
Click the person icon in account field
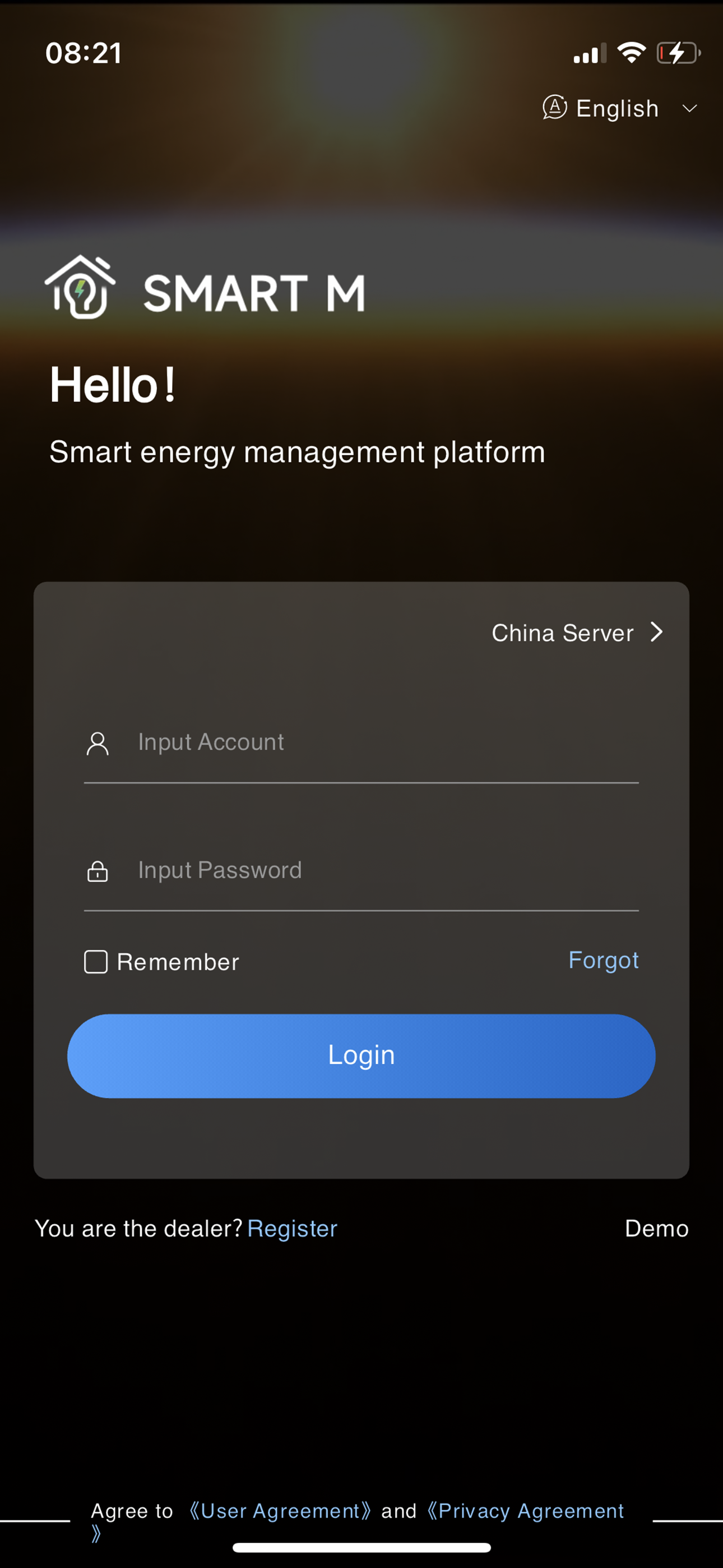coord(99,743)
